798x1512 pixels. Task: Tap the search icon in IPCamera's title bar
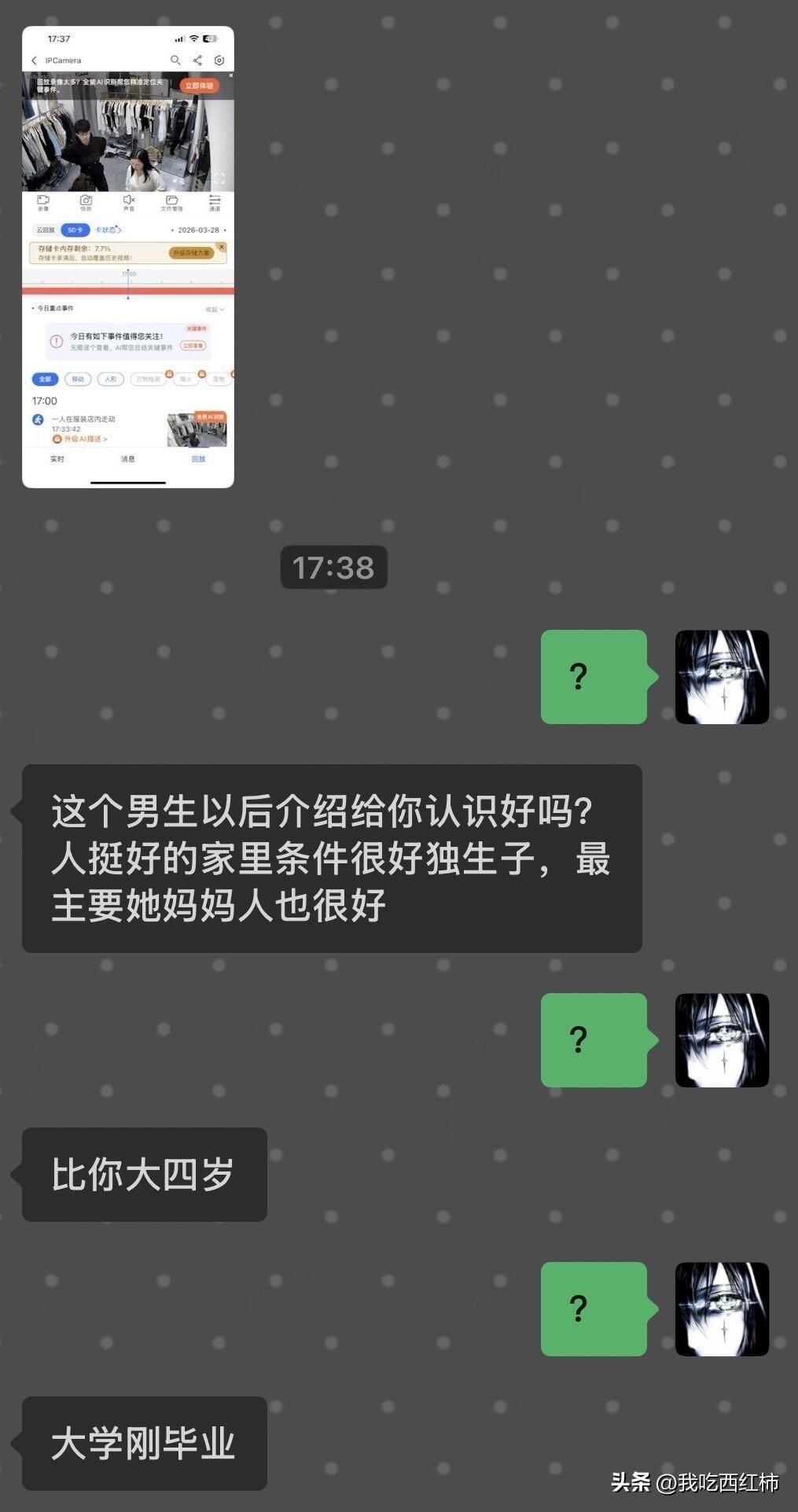[x=175, y=61]
